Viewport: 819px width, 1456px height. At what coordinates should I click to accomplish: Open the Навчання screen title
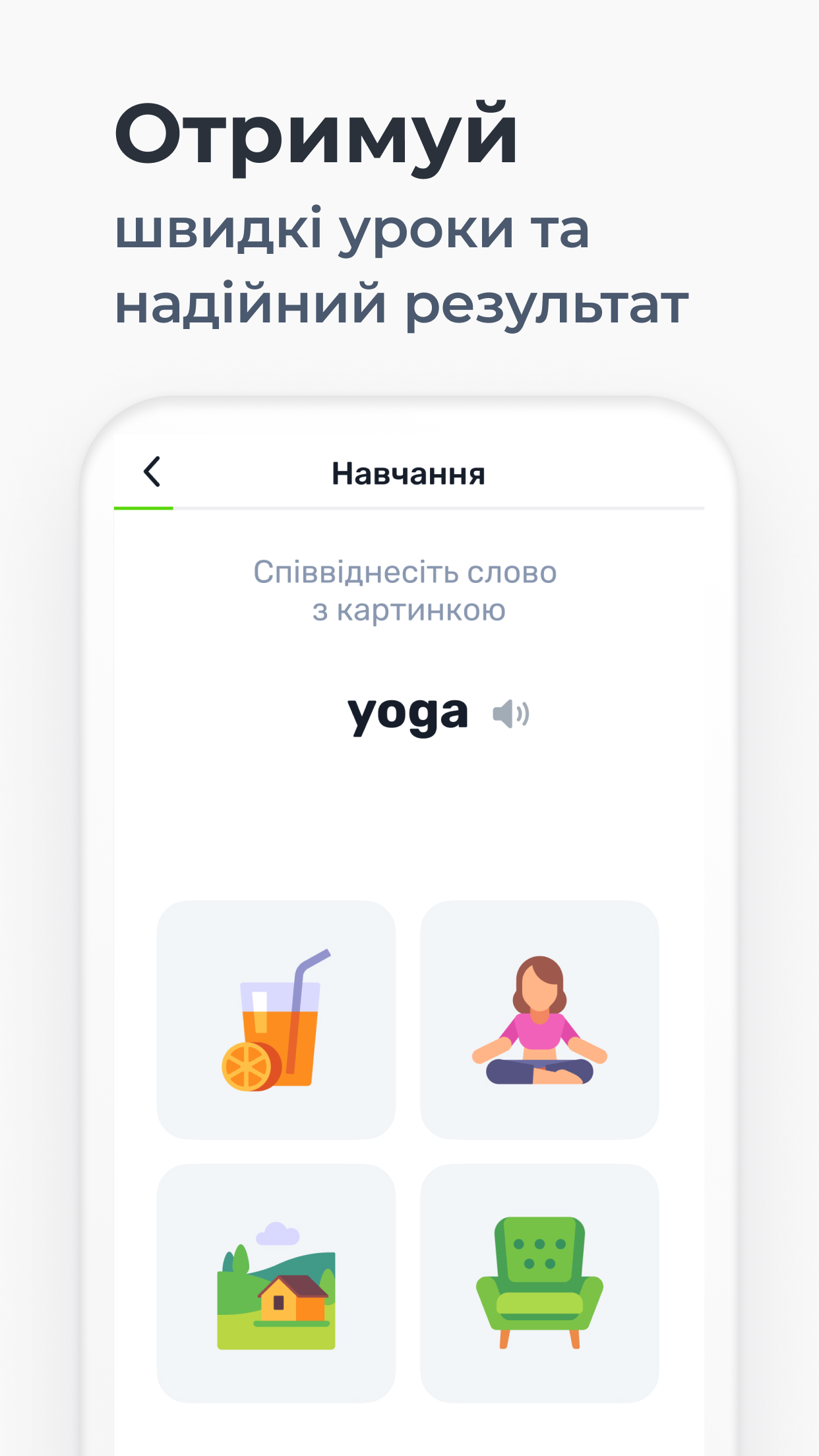point(409,473)
